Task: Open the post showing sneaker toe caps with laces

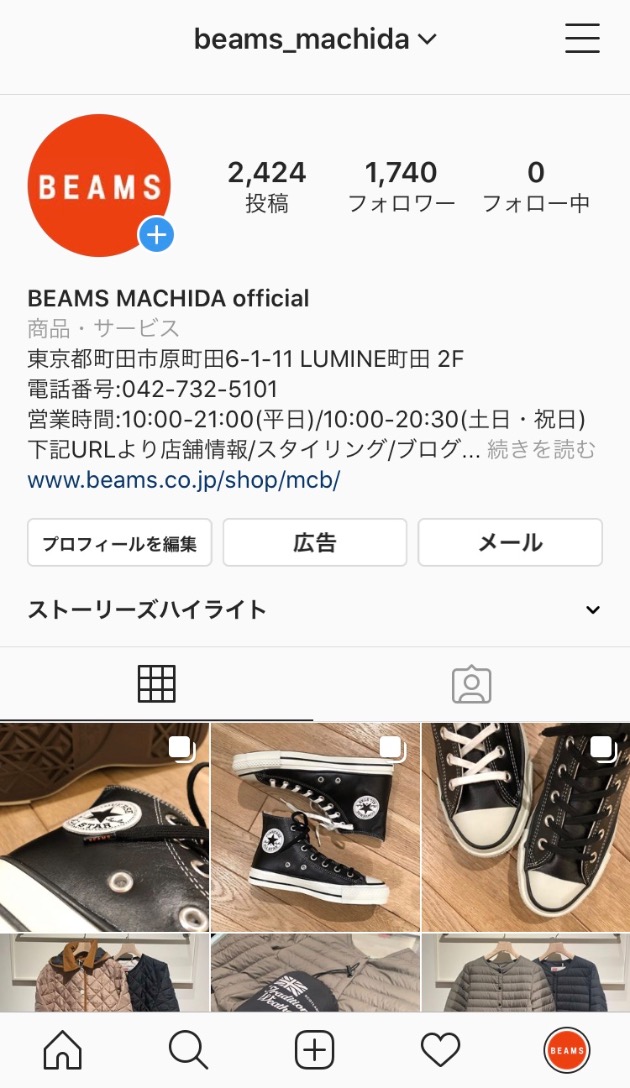Action: [x=526, y=827]
